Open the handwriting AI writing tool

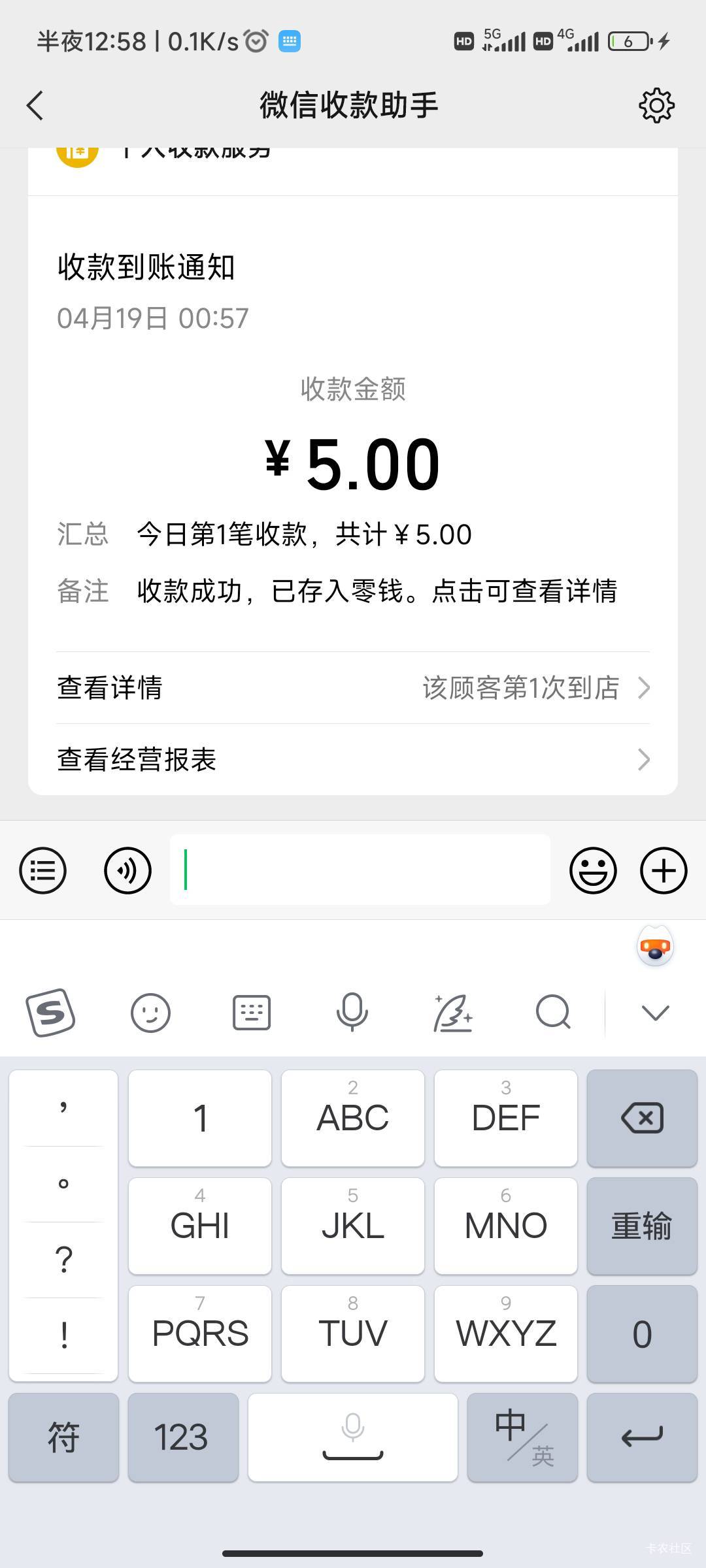(453, 1013)
